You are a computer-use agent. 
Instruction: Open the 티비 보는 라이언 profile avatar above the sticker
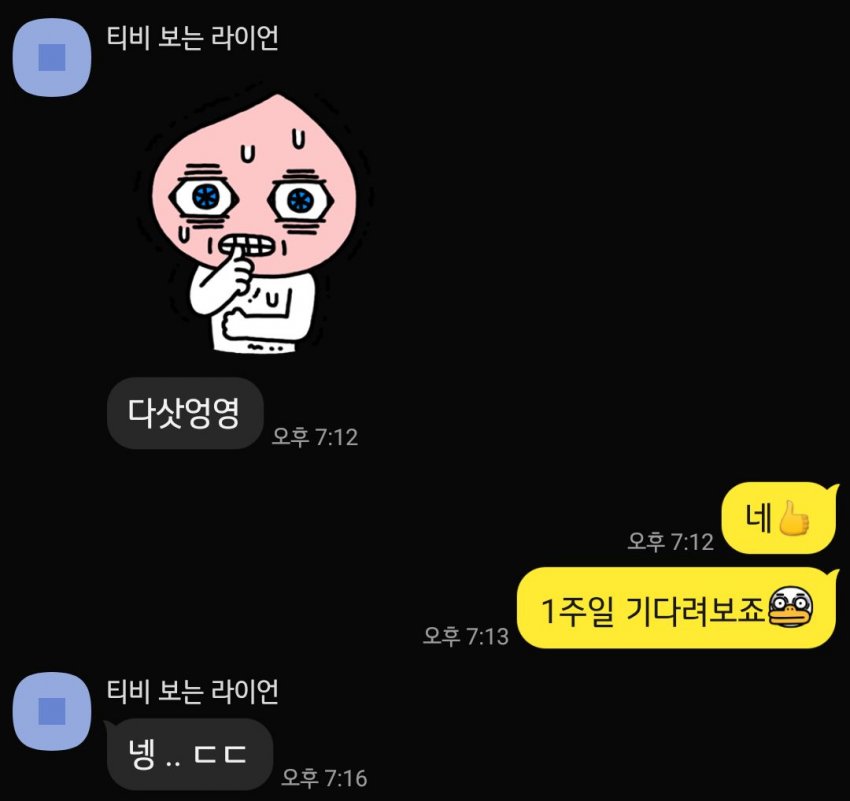click(51, 56)
